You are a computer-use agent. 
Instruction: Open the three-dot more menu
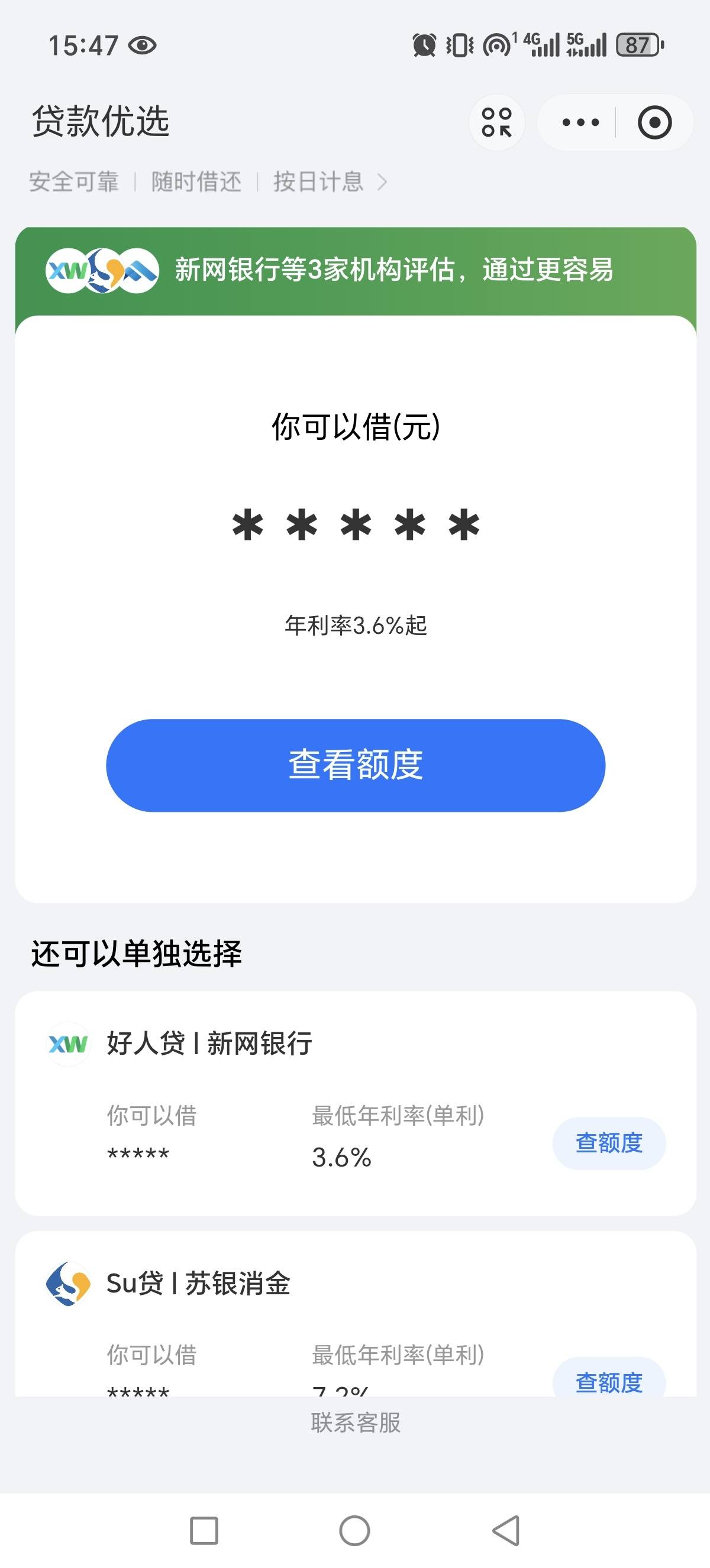pyautogui.click(x=580, y=122)
